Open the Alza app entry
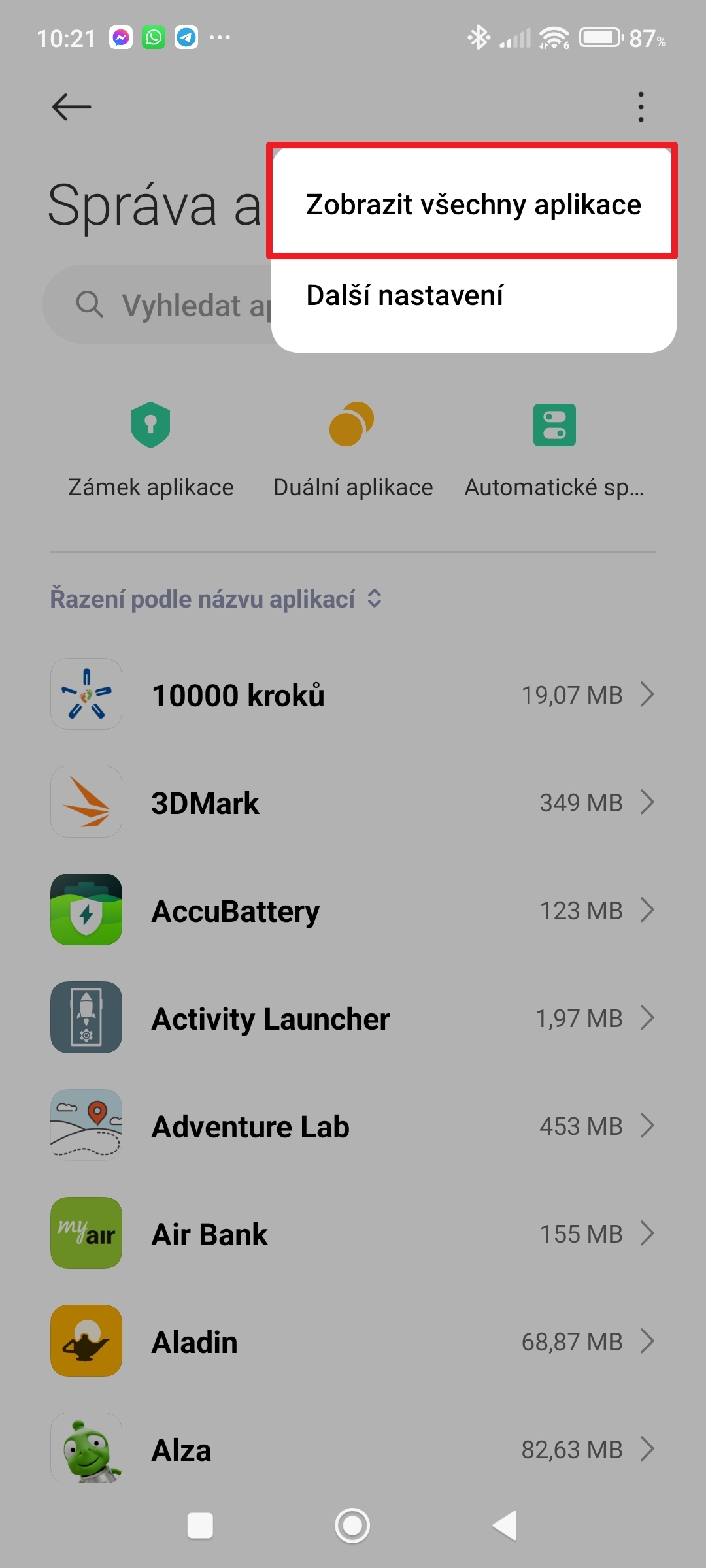 click(353, 1449)
